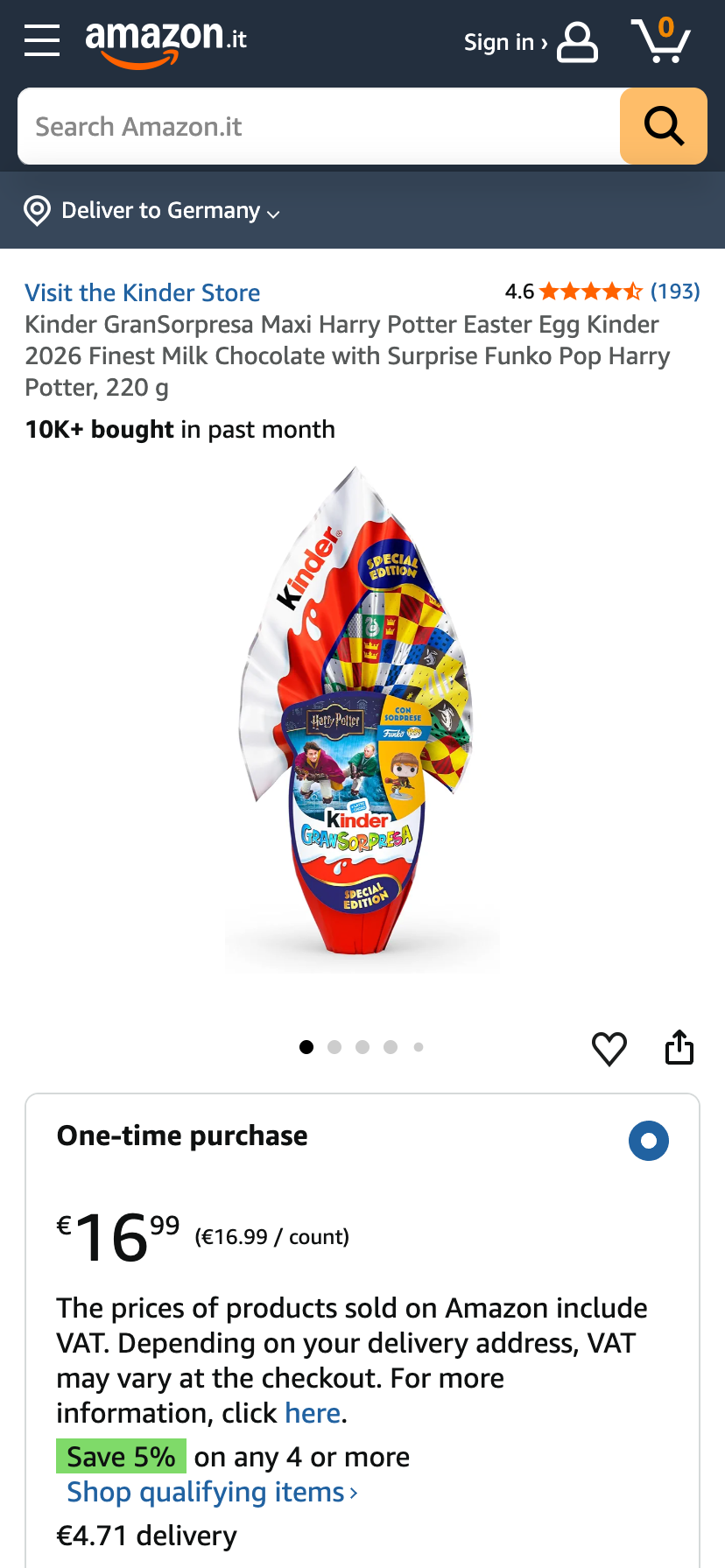The width and height of the screenshot is (725, 1568).
Task: Click the fourth star in the rating
Action: 612,292
